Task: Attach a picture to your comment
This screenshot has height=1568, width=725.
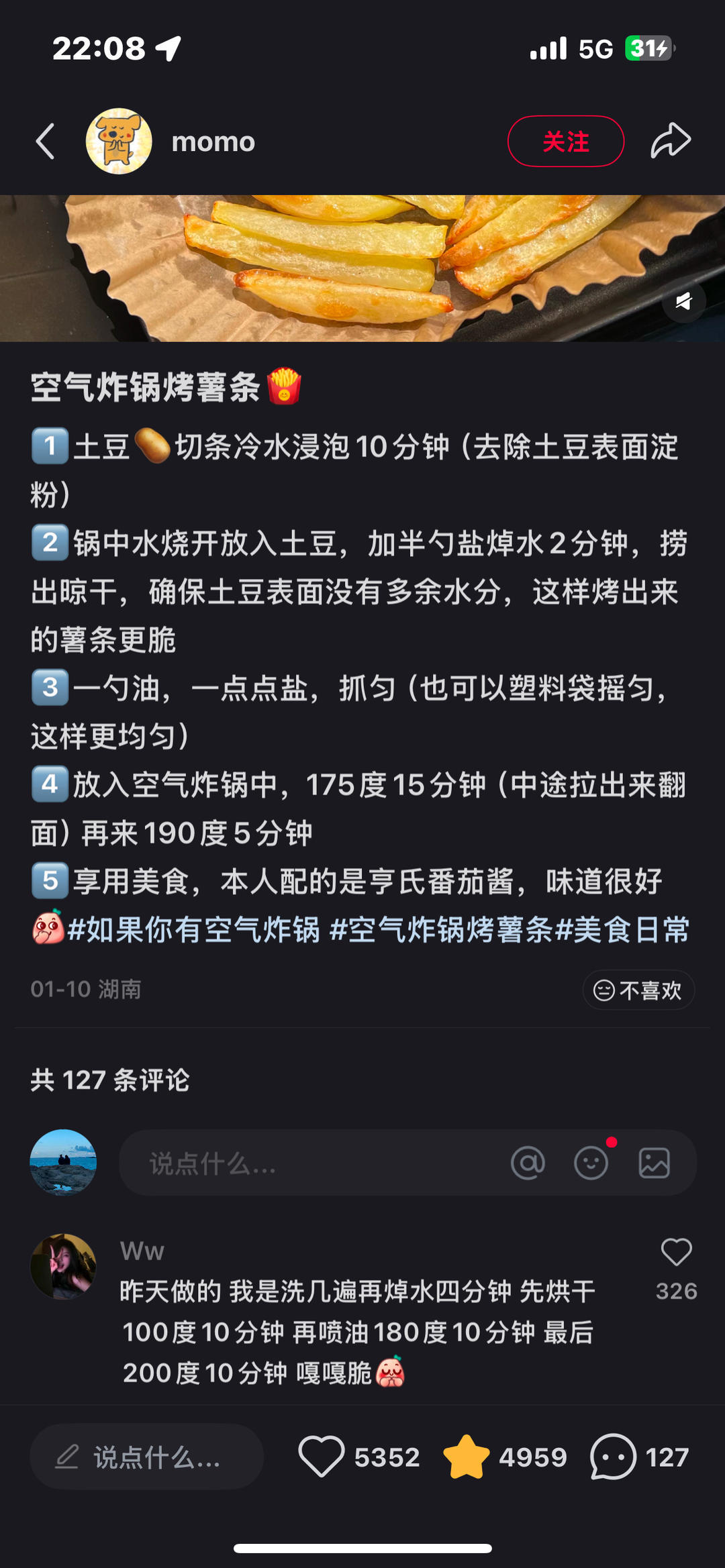Action: (654, 1163)
